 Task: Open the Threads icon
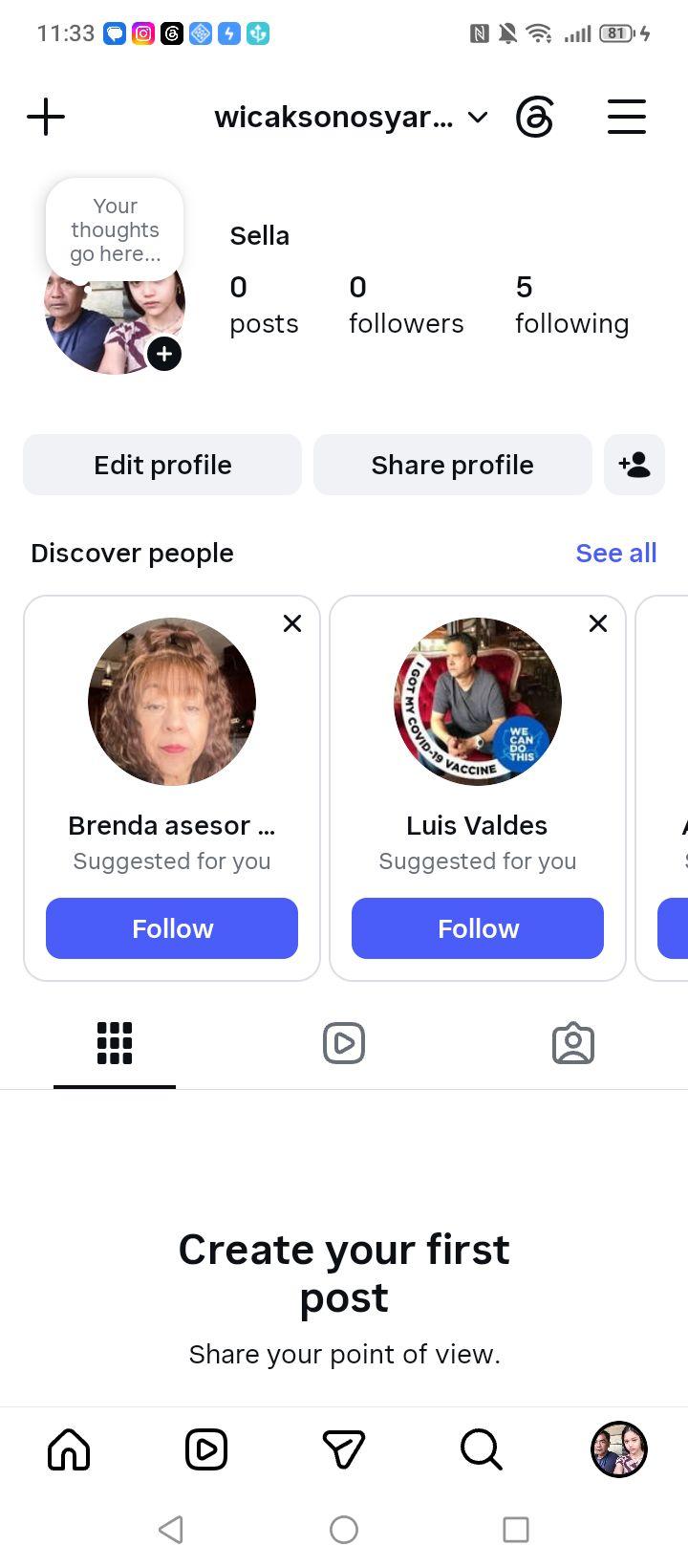pos(534,118)
